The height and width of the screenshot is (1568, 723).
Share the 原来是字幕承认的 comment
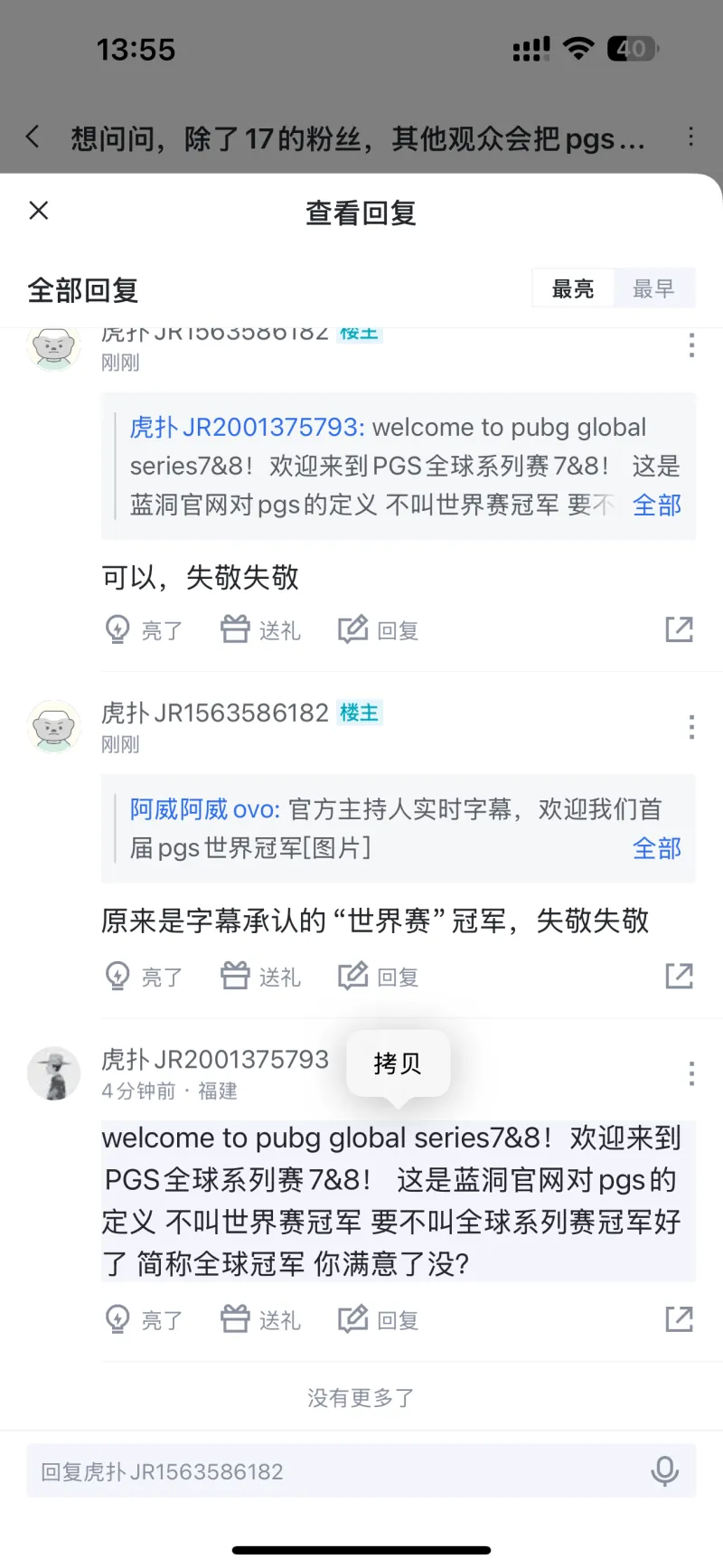[x=679, y=977]
